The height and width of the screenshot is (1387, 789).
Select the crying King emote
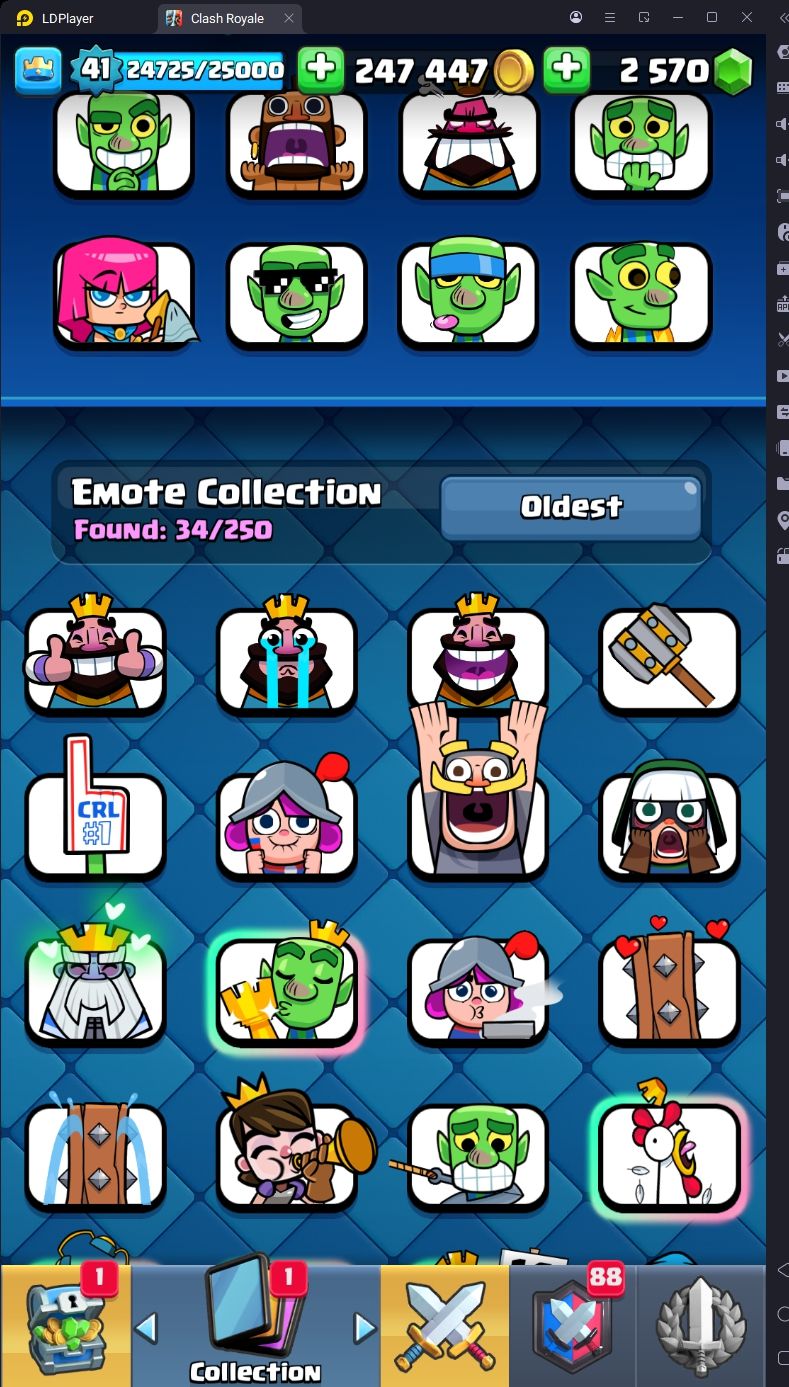[286, 660]
